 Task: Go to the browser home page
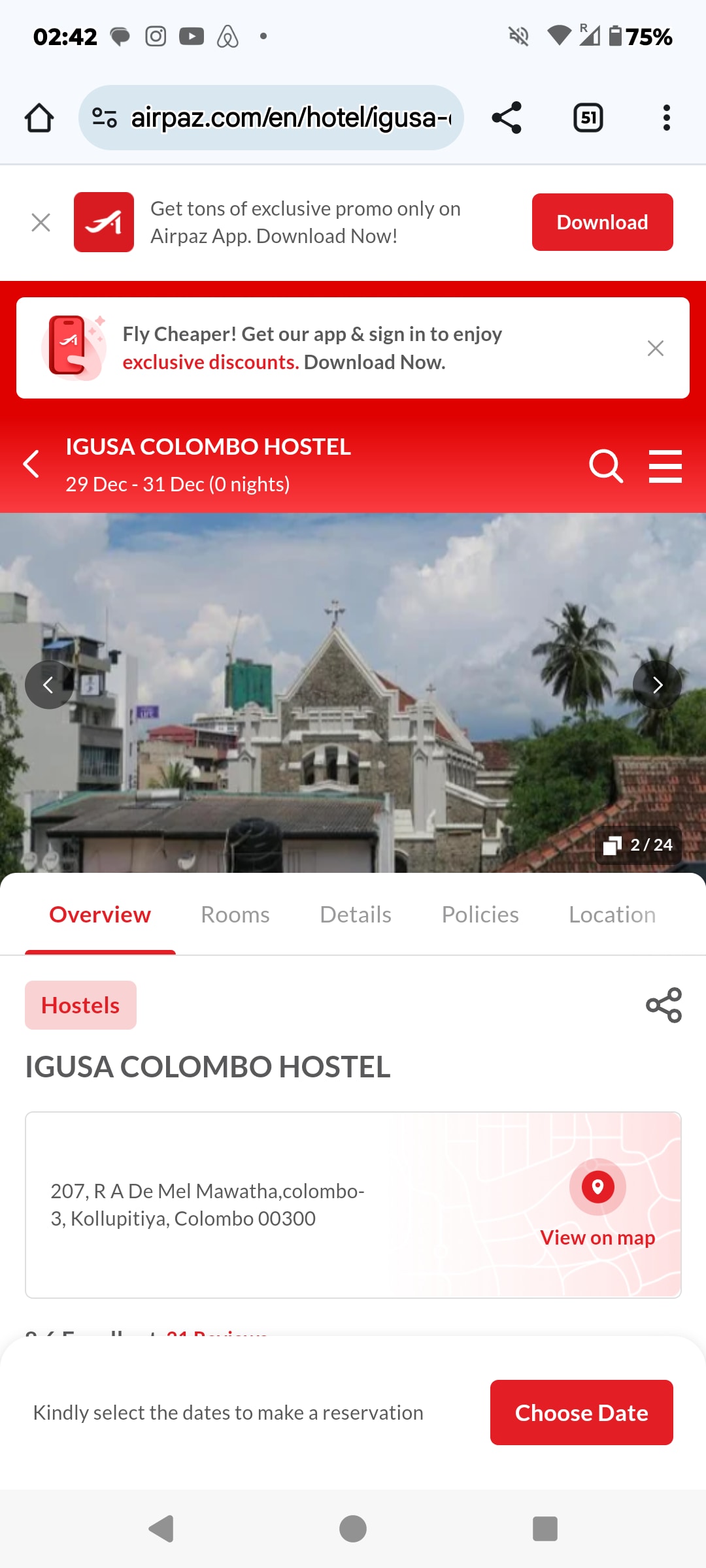coord(39,118)
